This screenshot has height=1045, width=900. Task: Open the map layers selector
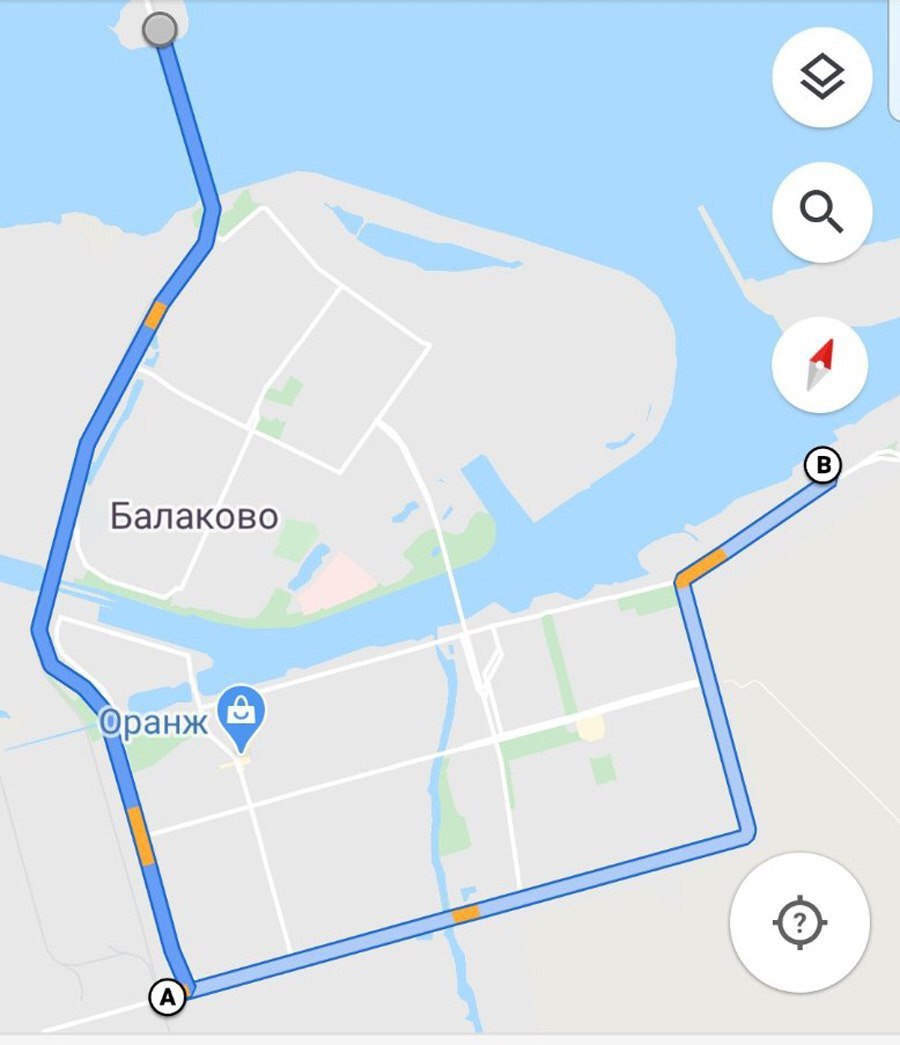pyautogui.click(x=822, y=77)
